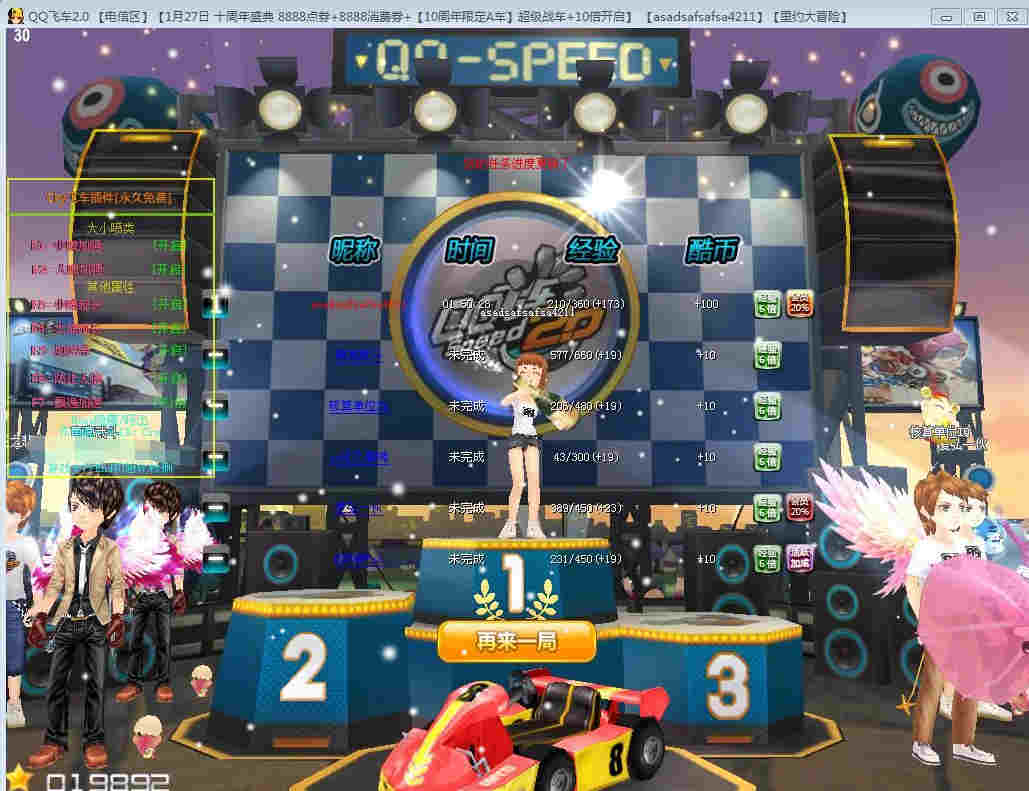This screenshot has height=791, width=1029.
Task: Minimize the QQ飞车 game window
Action: point(949,17)
